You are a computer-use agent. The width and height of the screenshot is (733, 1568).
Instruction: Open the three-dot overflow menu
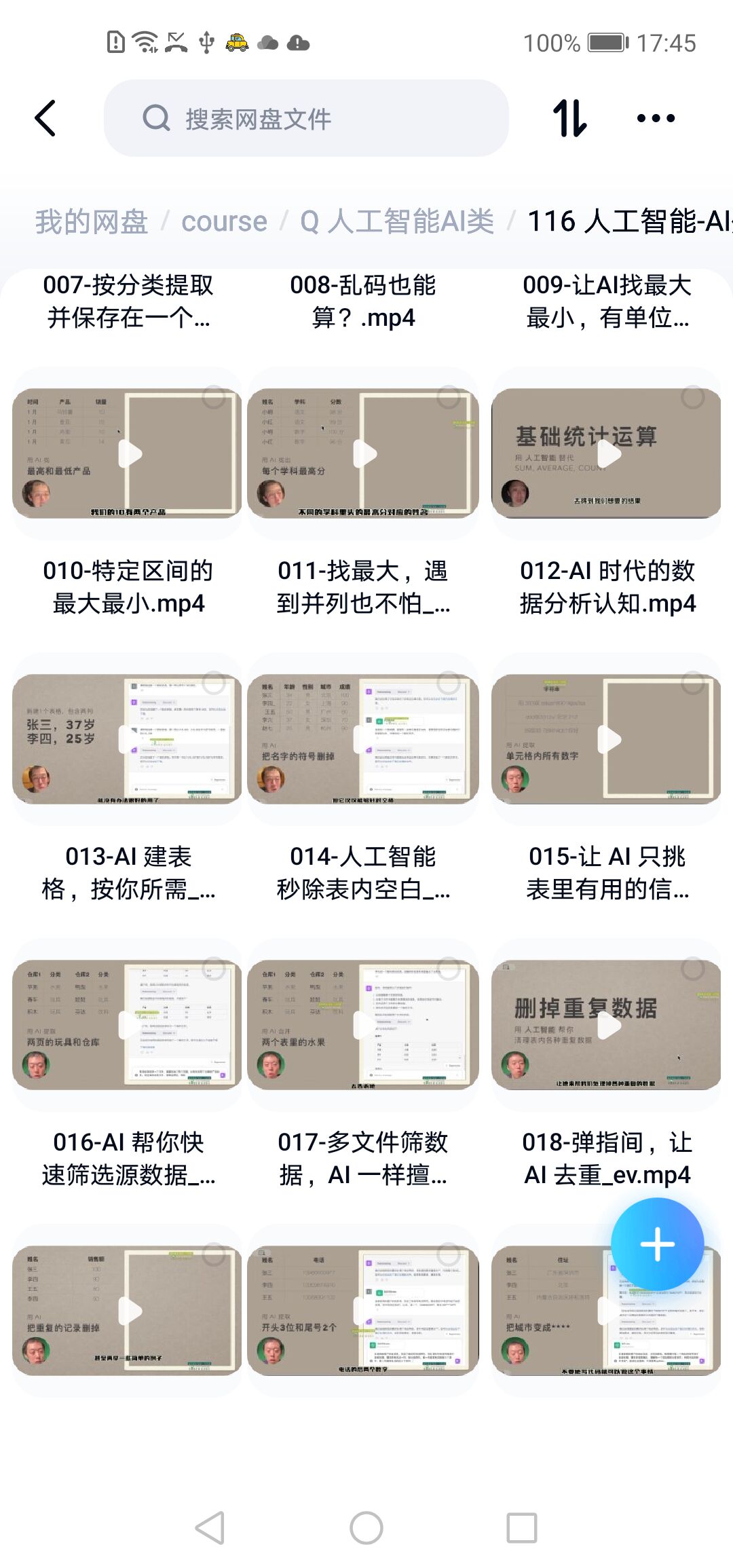656,118
